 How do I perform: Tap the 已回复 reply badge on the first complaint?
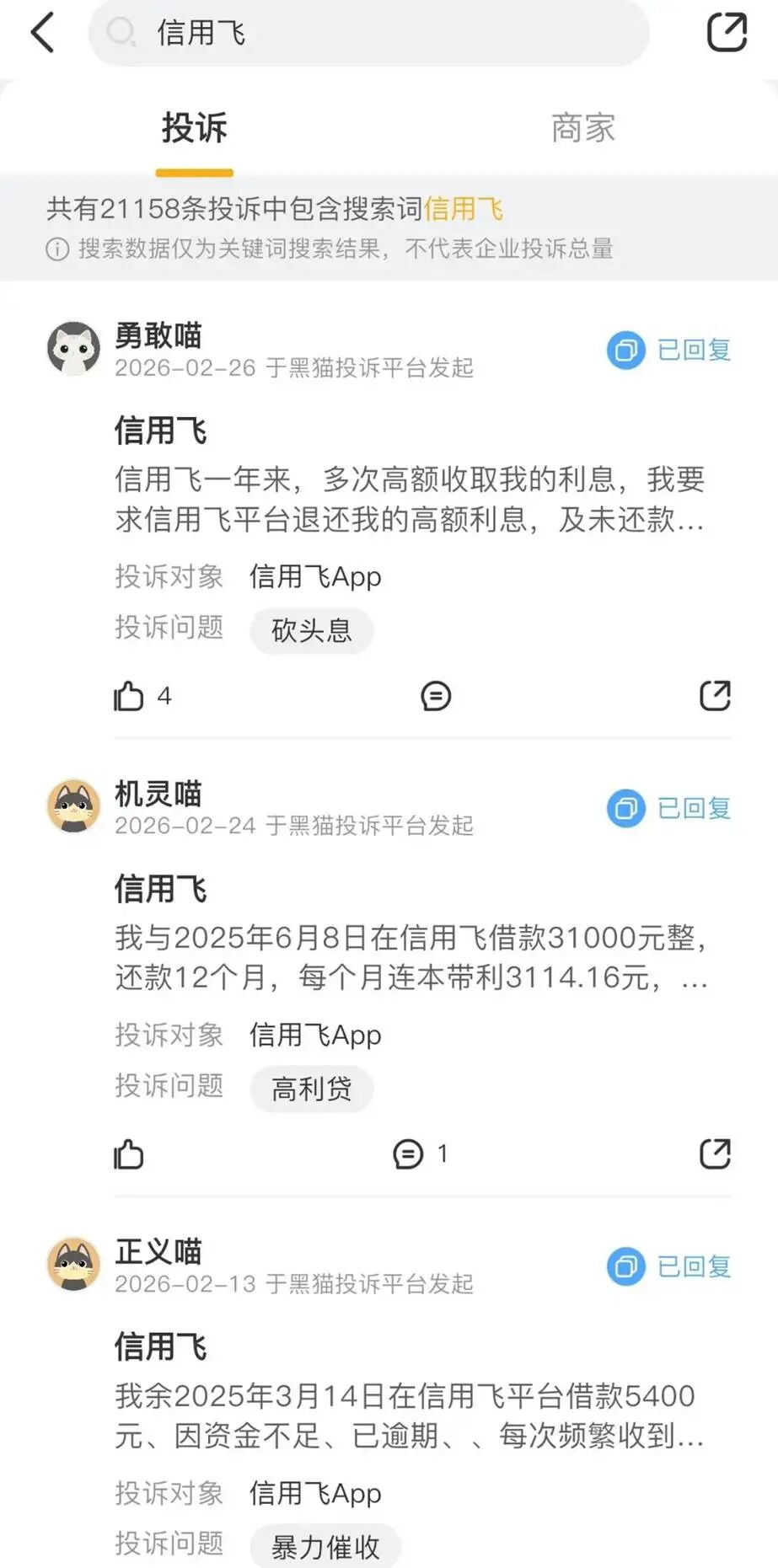[668, 349]
